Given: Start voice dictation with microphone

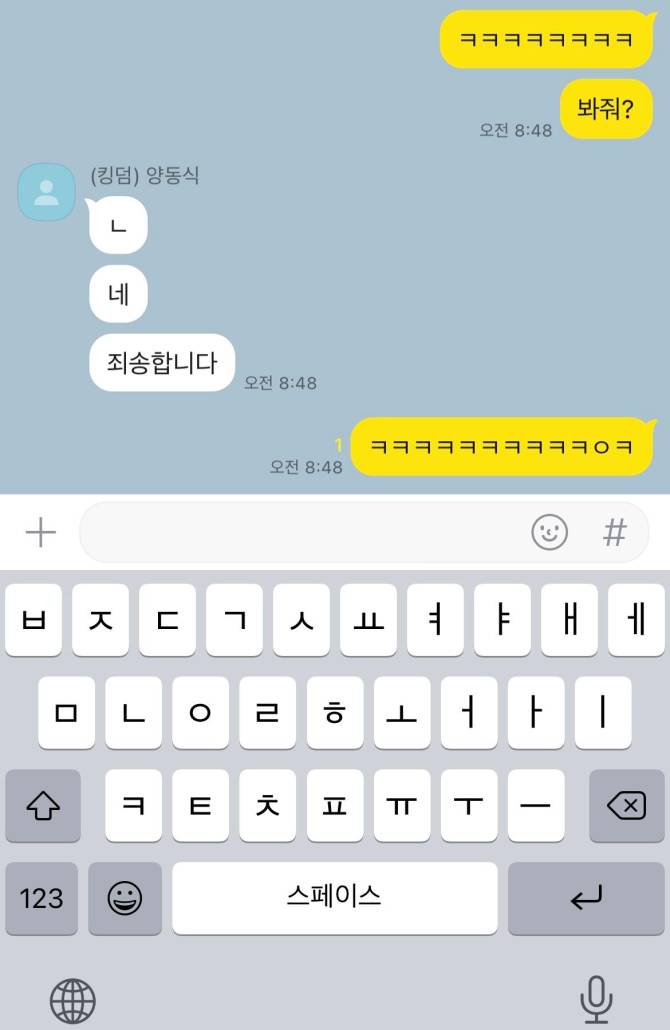Looking at the screenshot, I should [x=596, y=998].
